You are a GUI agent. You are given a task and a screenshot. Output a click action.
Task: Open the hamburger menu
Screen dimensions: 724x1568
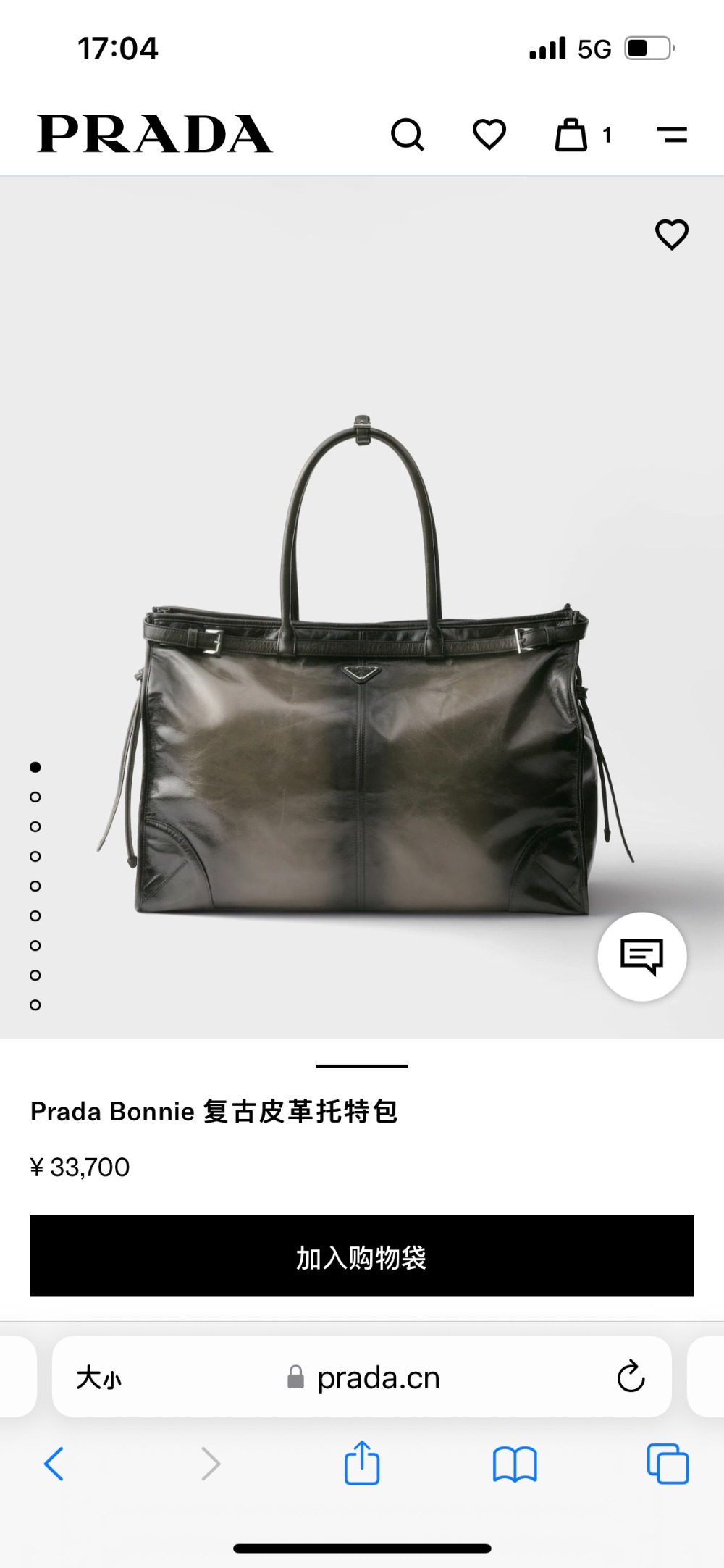tap(672, 135)
